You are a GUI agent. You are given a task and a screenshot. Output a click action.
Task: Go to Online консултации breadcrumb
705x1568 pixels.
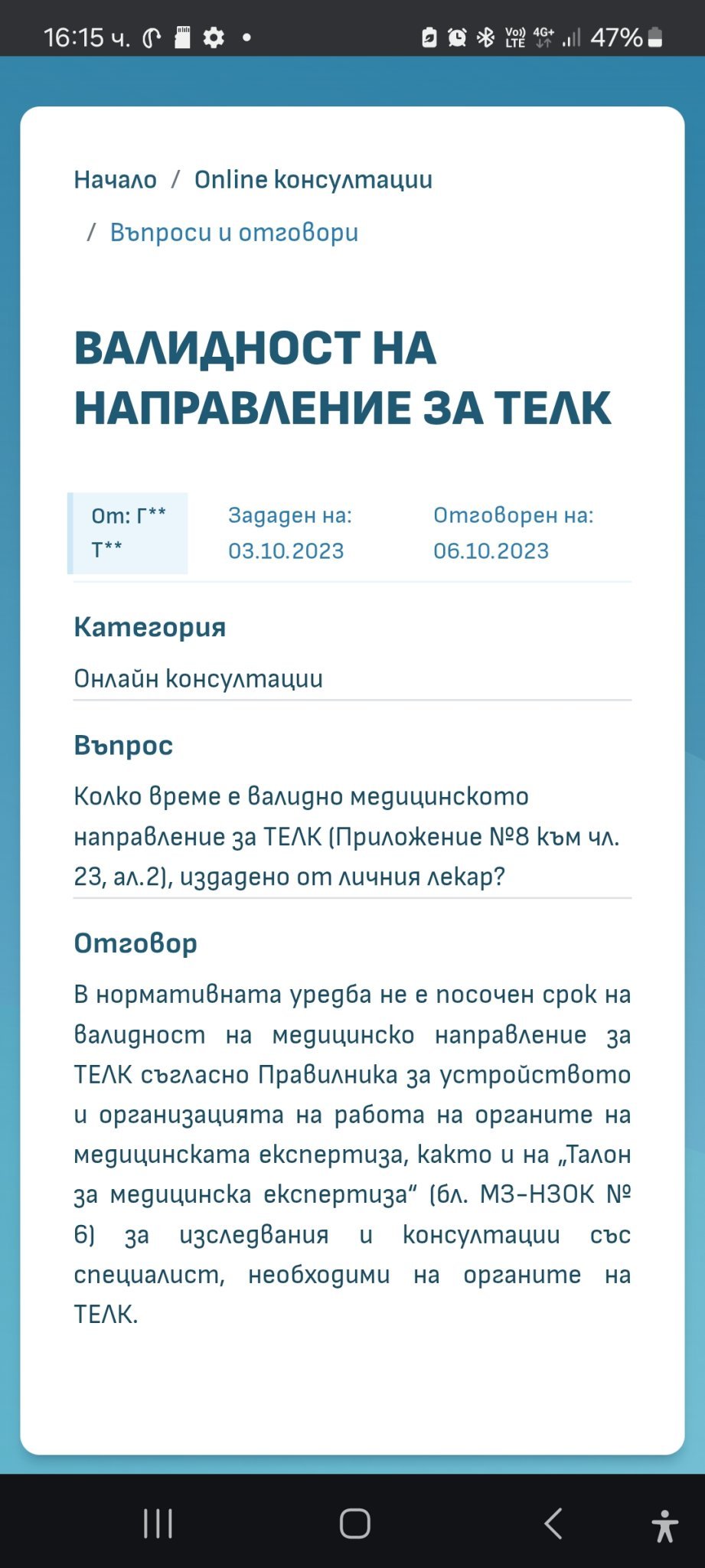click(313, 180)
